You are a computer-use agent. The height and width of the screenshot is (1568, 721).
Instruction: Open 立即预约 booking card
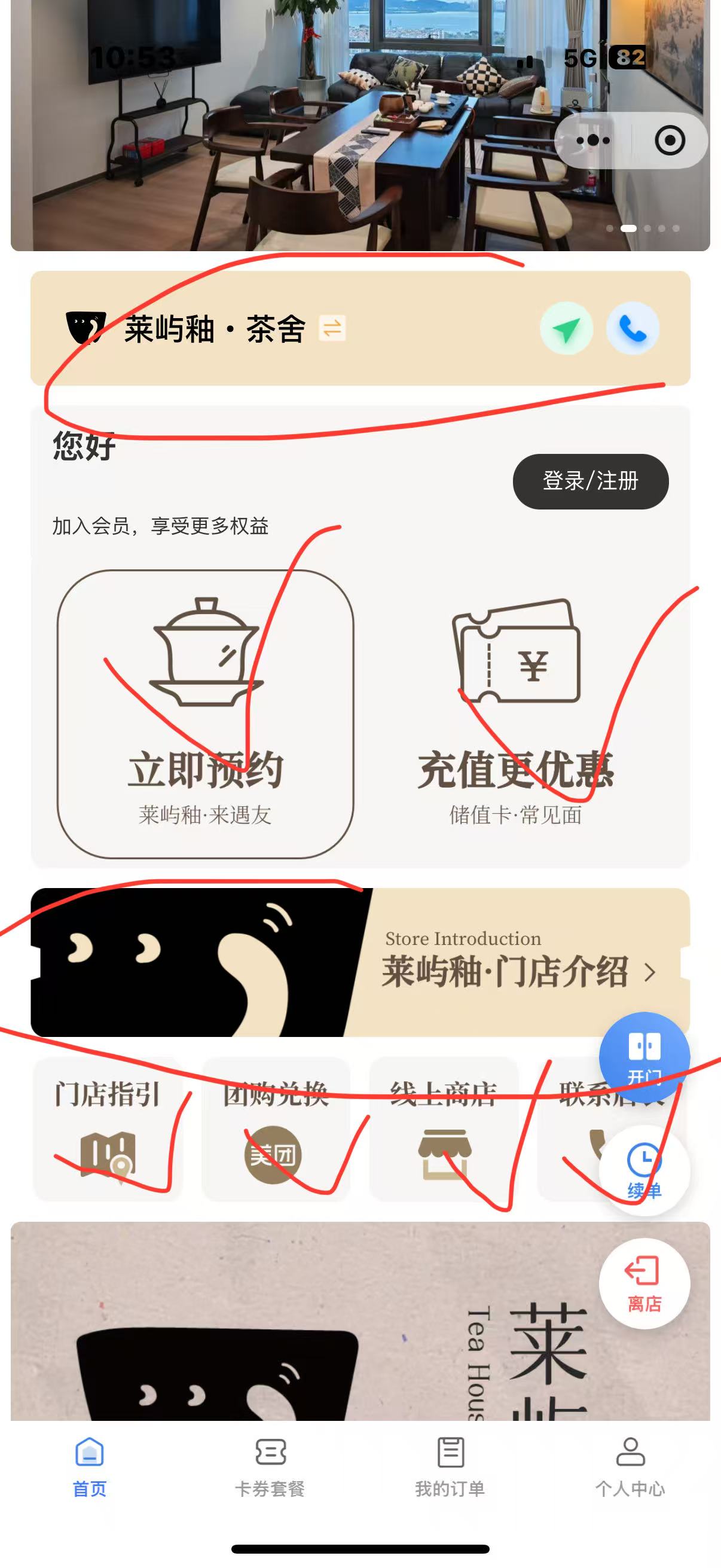coord(206,714)
